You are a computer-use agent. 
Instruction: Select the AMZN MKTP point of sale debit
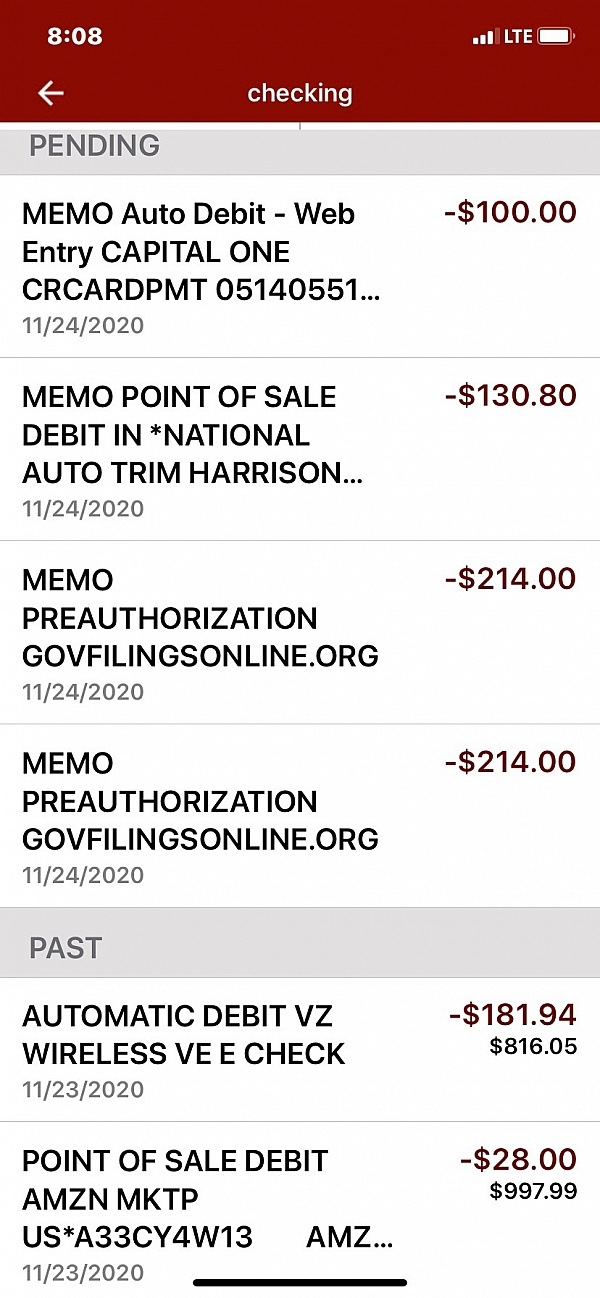point(299,1212)
